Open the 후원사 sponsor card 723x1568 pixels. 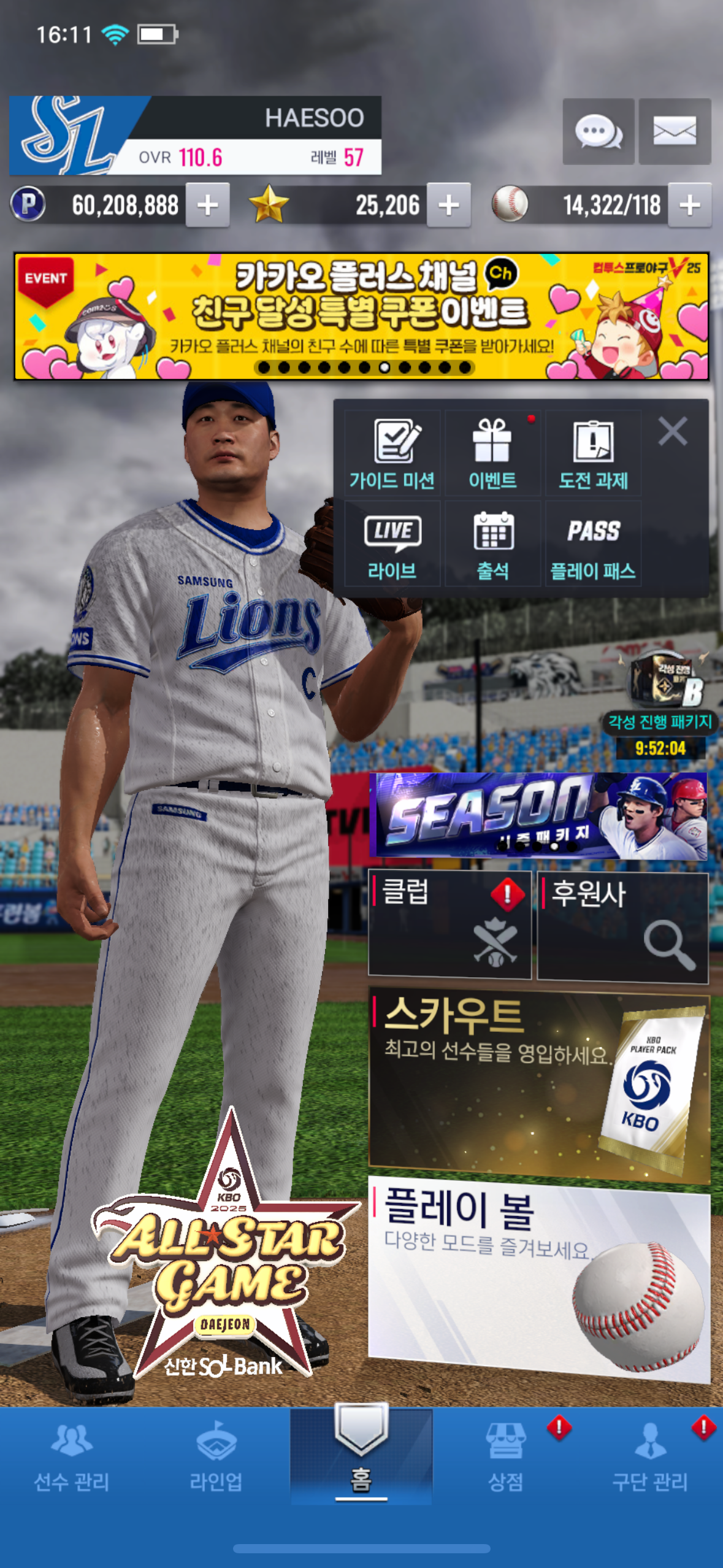pos(622,926)
